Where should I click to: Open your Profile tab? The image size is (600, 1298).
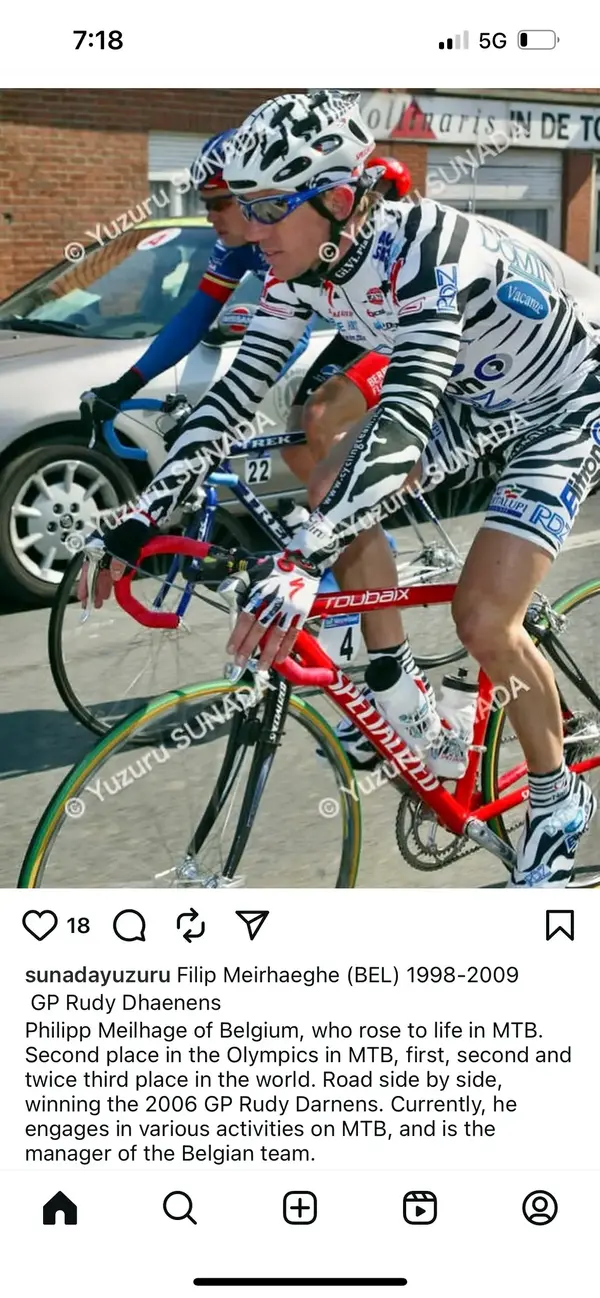coord(540,1208)
